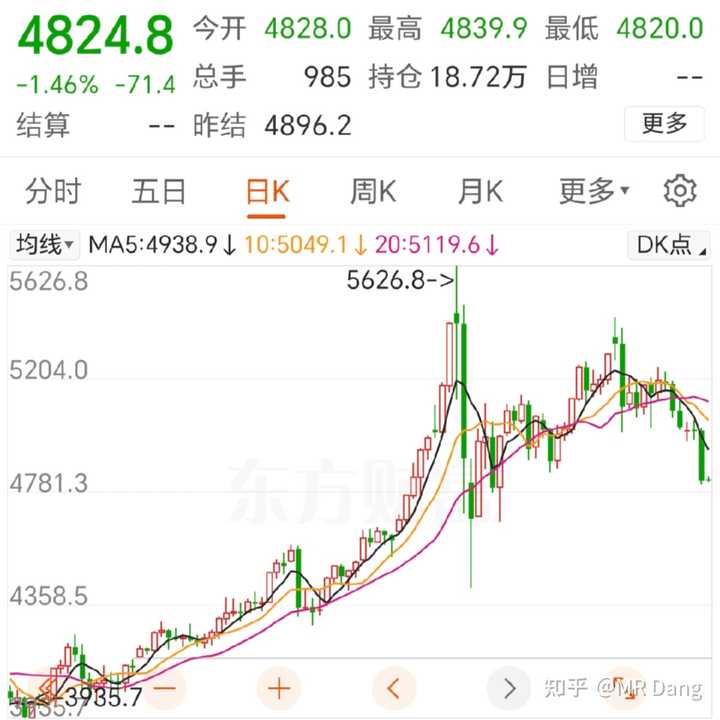Select the 日K chart tab
720x720 pixels.
coord(267,190)
